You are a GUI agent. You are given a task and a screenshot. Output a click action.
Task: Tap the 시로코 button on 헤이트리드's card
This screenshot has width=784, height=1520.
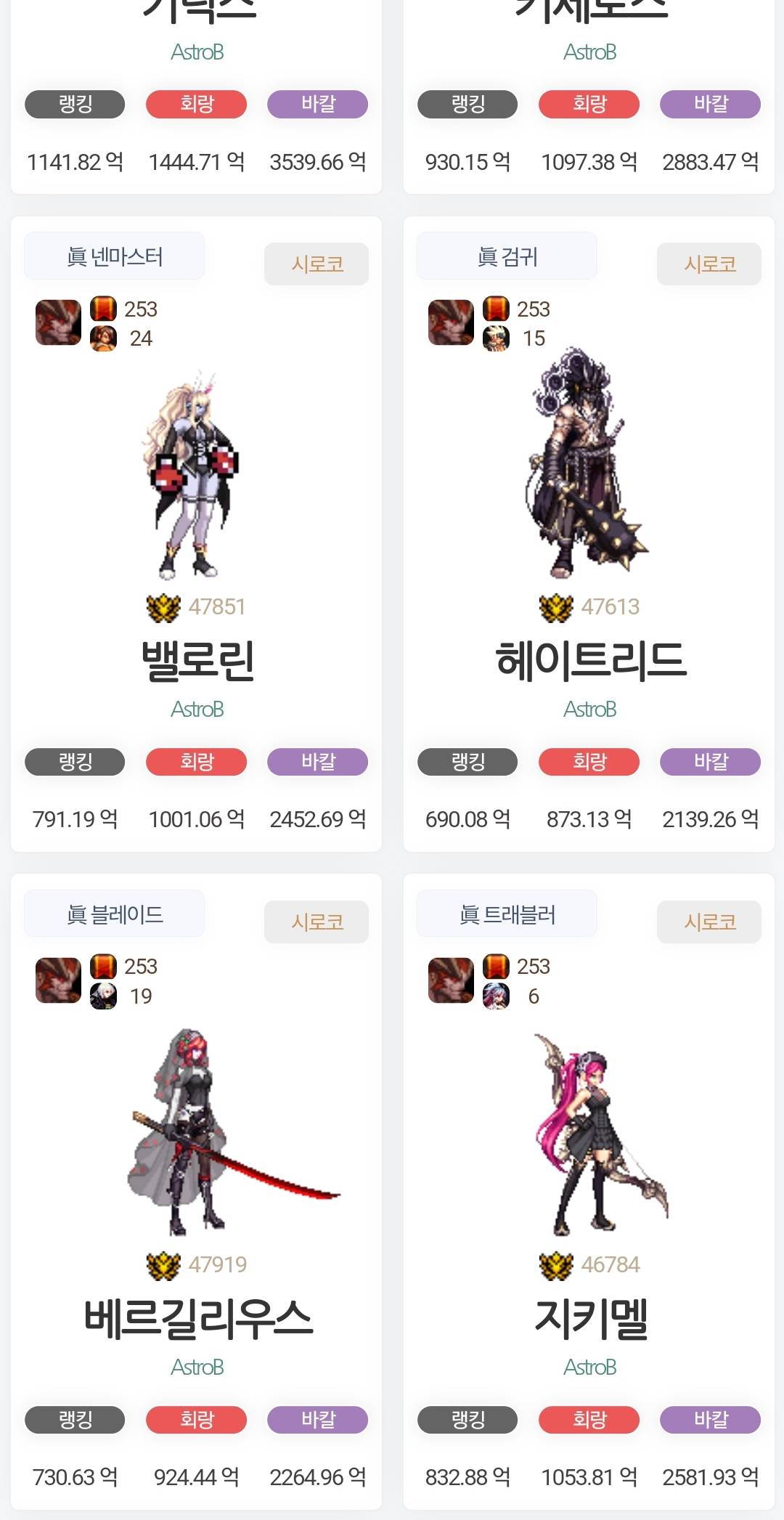click(x=709, y=264)
